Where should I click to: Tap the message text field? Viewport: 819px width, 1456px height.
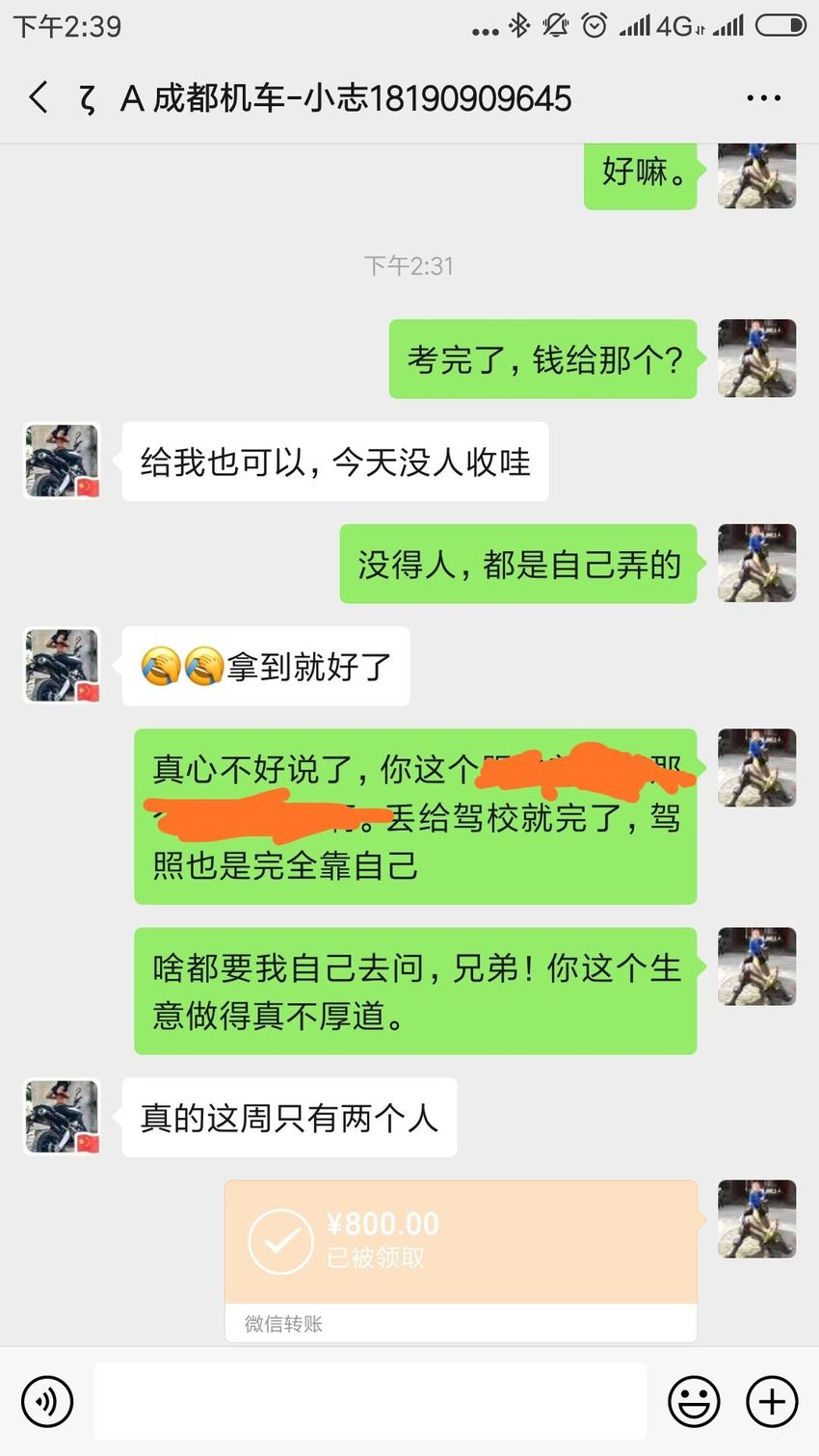pyautogui.click(x=370, y=1401)
